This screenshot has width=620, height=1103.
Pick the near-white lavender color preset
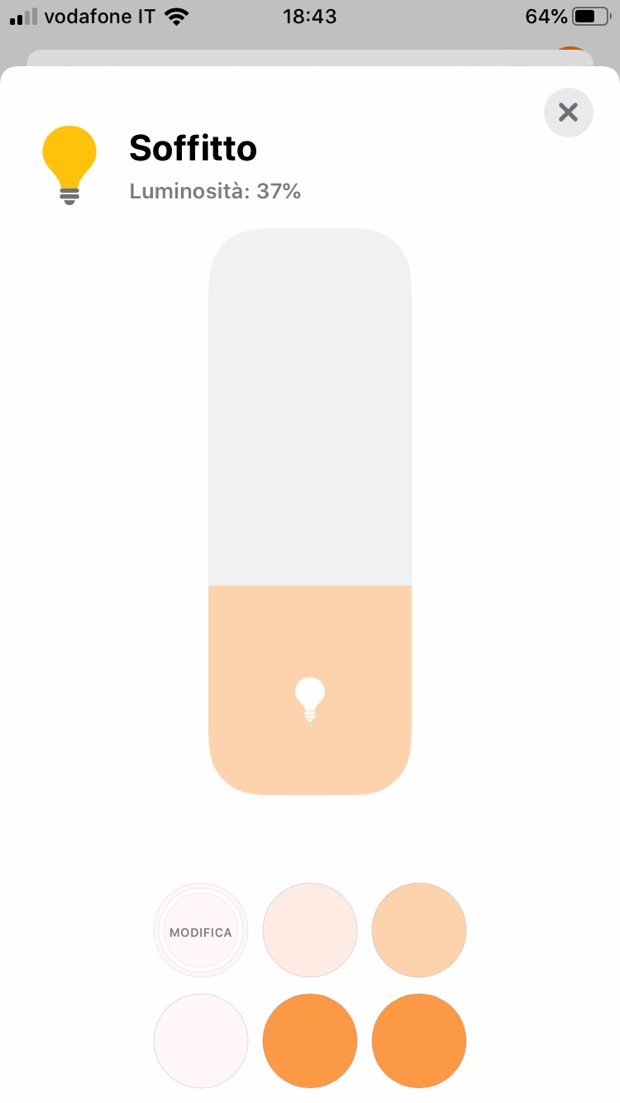point(200,1040)
